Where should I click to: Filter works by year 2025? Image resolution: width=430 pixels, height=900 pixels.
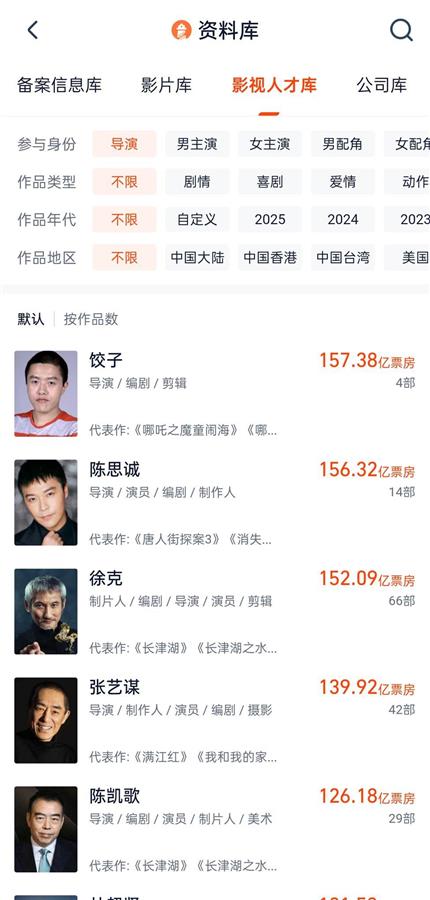tap(270, 220)
